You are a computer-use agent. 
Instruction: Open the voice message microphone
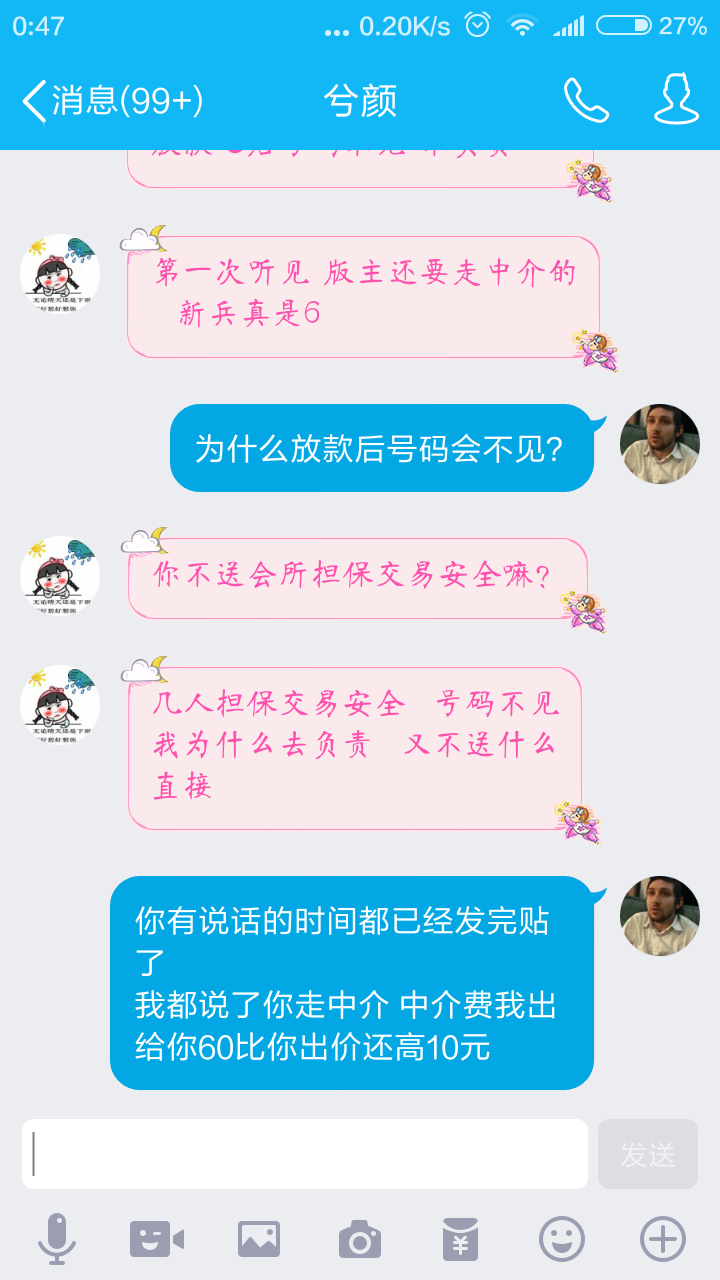(57, 1240)
